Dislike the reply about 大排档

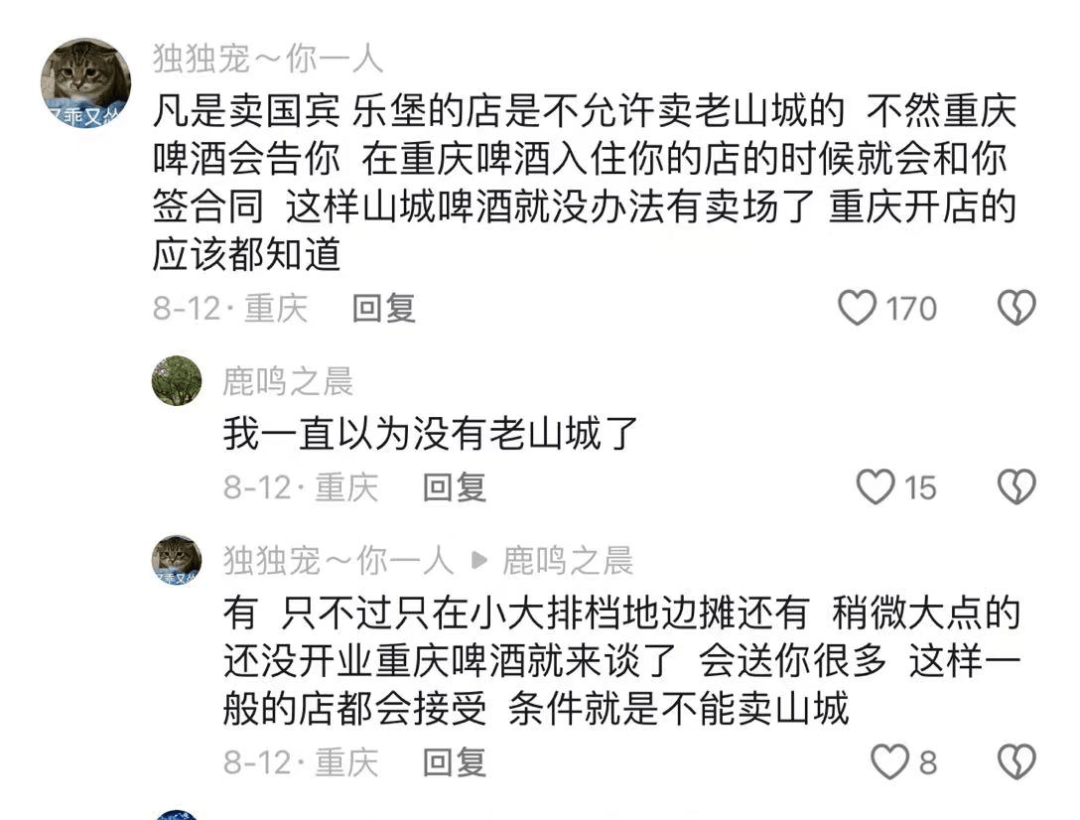tap(1017, 763)
